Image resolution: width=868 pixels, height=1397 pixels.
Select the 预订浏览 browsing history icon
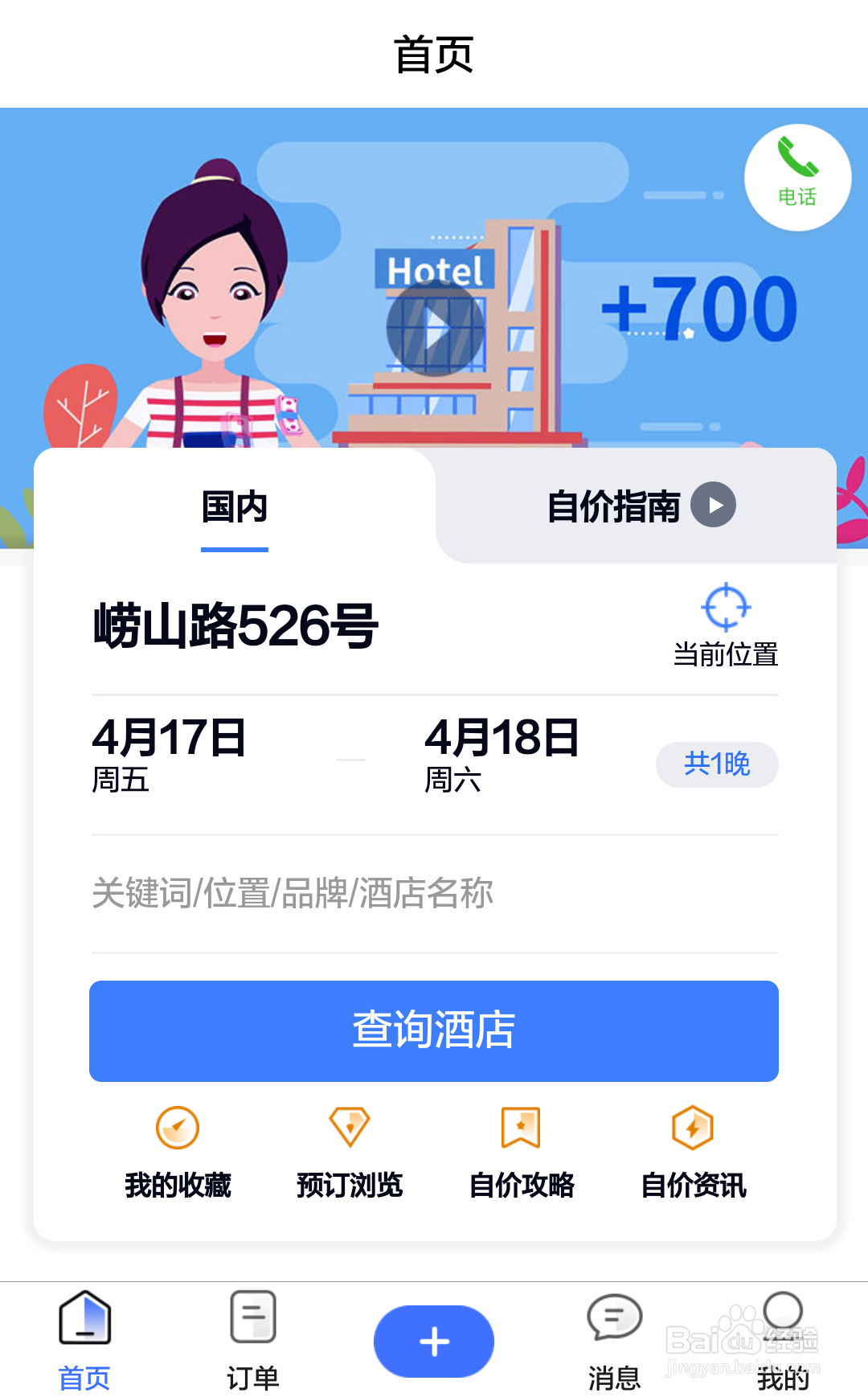(x=350, y=1151)
